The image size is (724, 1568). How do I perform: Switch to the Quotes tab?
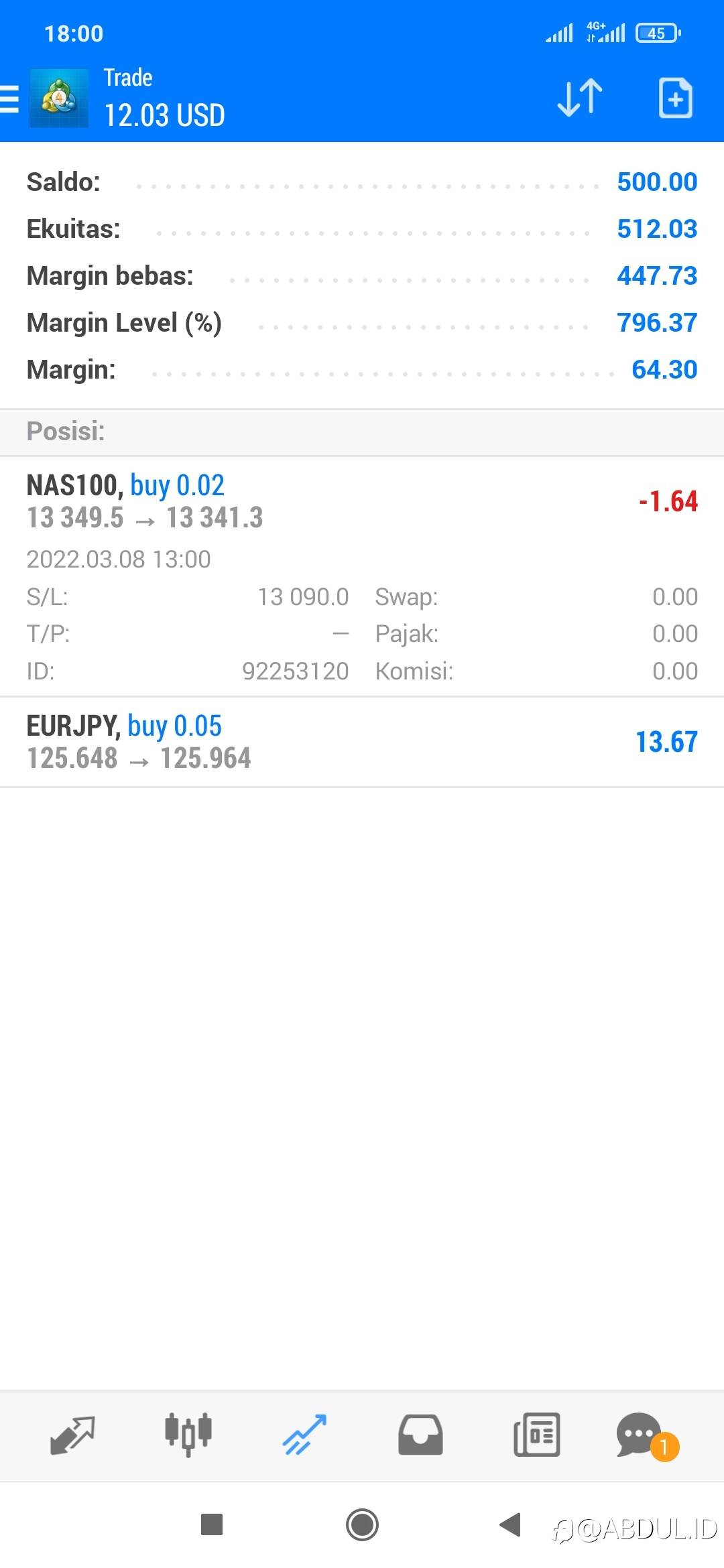[72, 1435]
